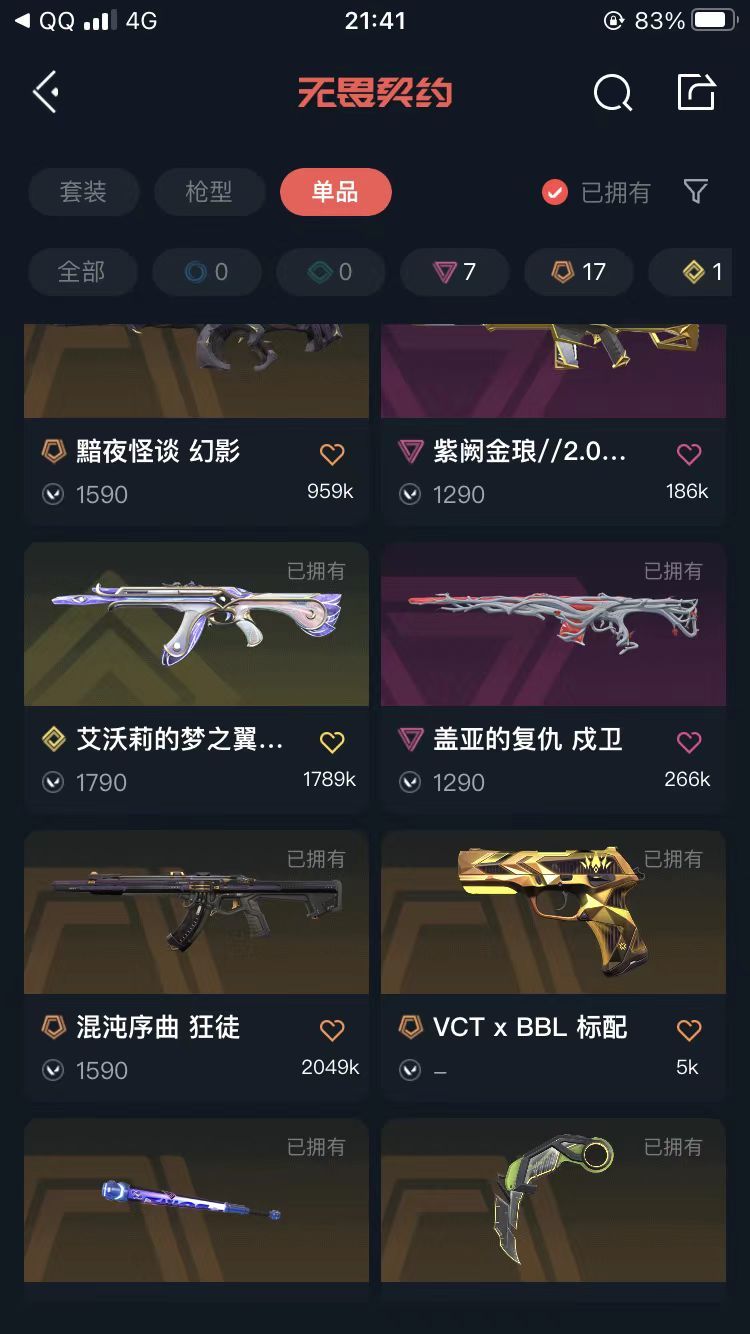Tap the share icon at top right
The width and height of the screenshot is (750, 1334).
(x=697, y=91)
